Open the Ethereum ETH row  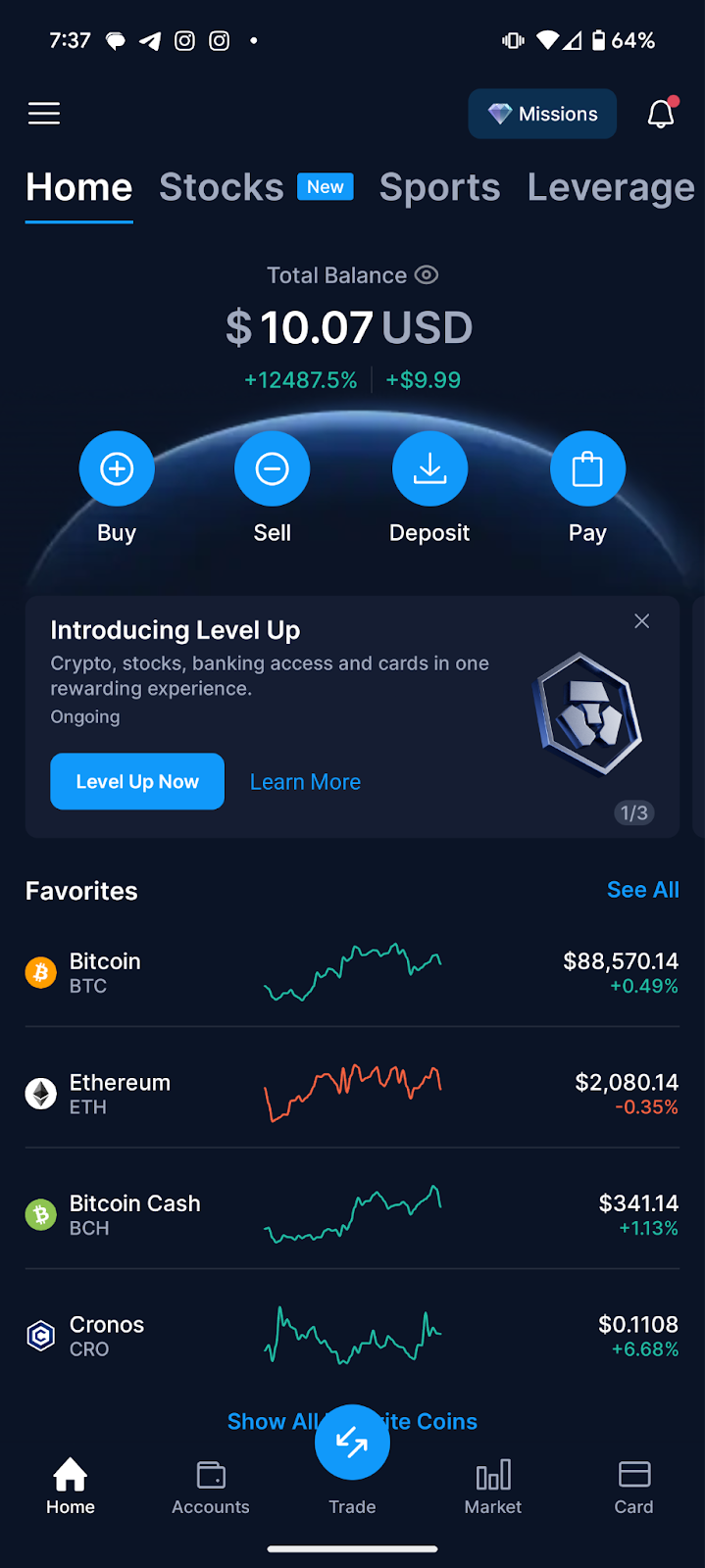[351, 1094]
